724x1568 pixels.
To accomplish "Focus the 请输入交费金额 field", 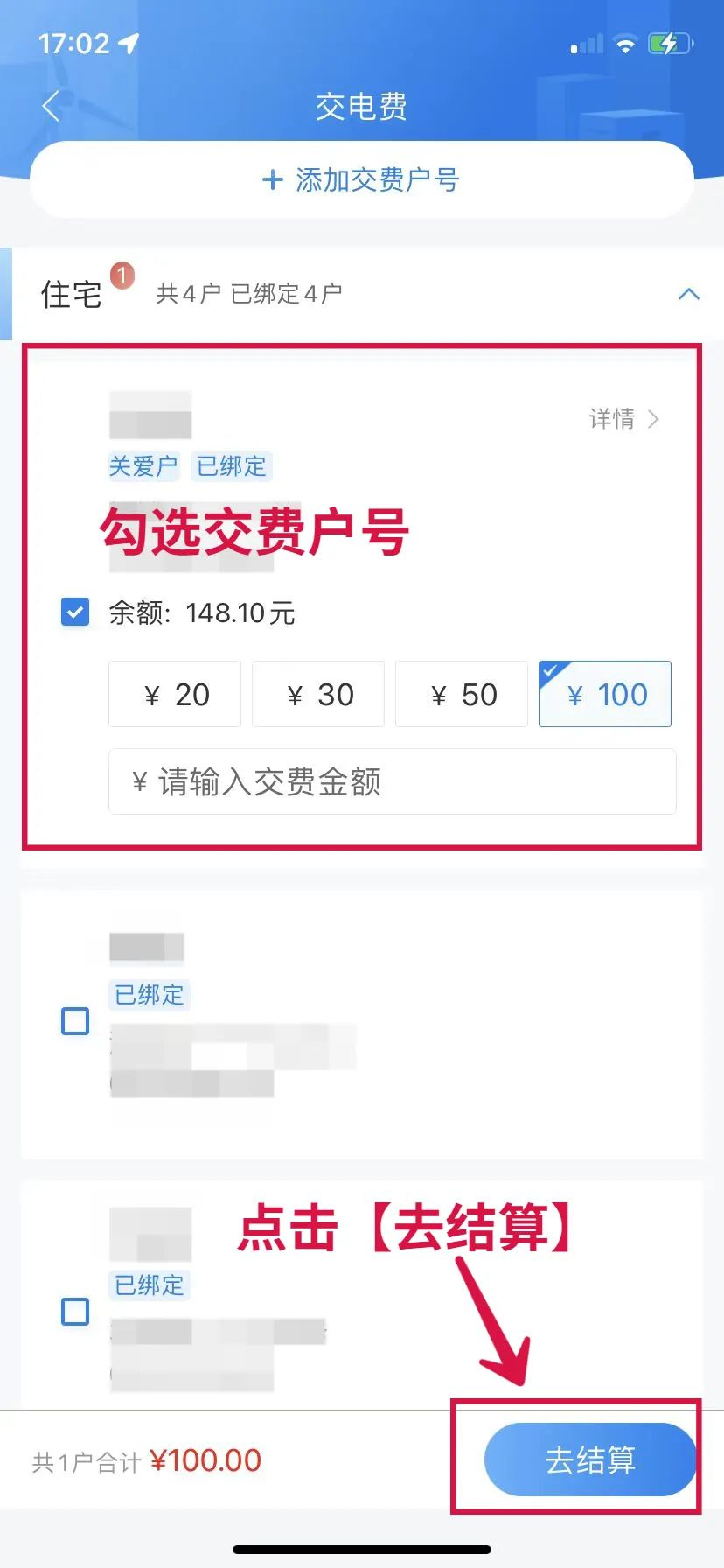I will pyautogui.click(x=392, y=781).
